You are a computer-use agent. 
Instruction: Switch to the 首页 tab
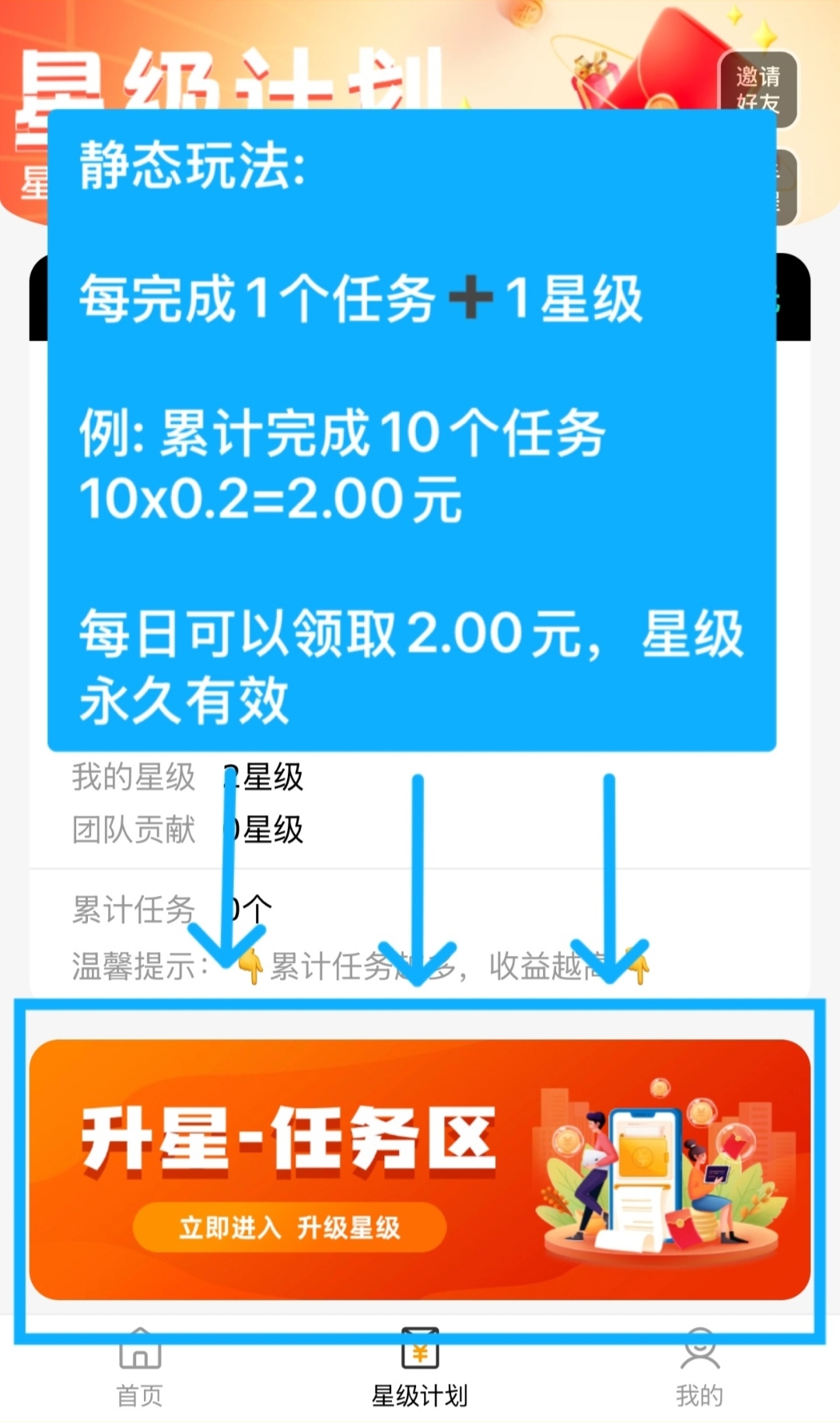pyautogui.click(x=140, y=1368)
